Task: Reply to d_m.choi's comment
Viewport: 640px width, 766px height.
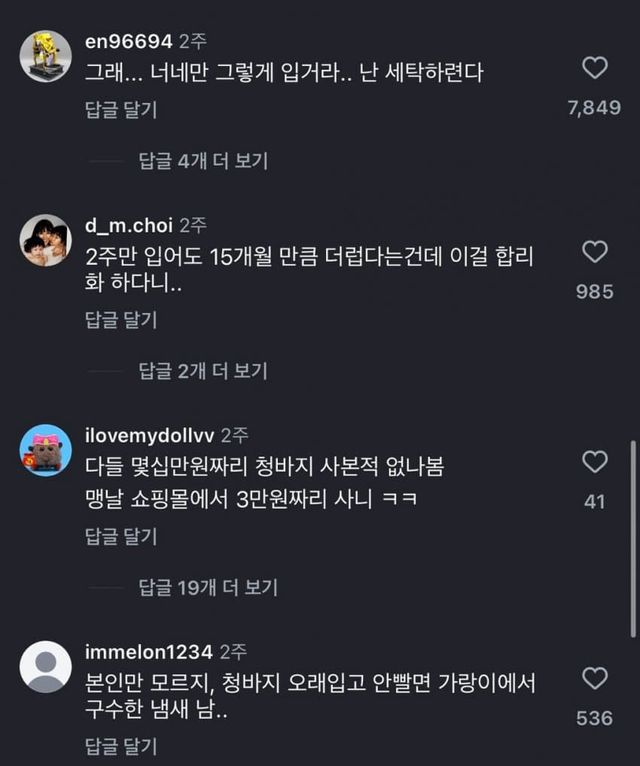Action: click(121, 320)
